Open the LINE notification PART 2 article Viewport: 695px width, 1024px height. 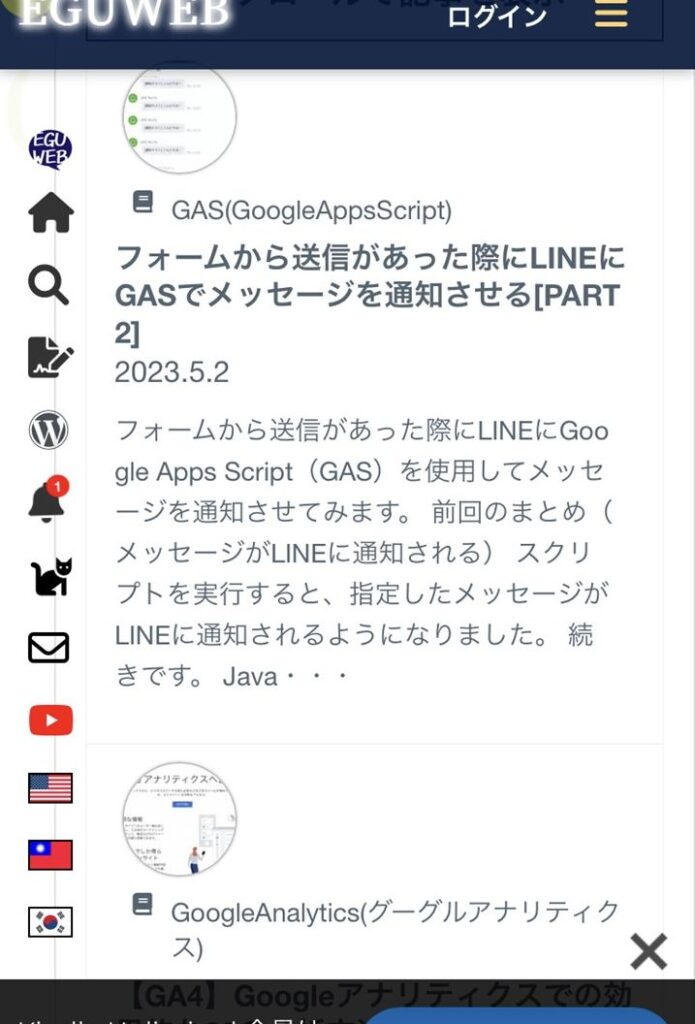[370, 294]
